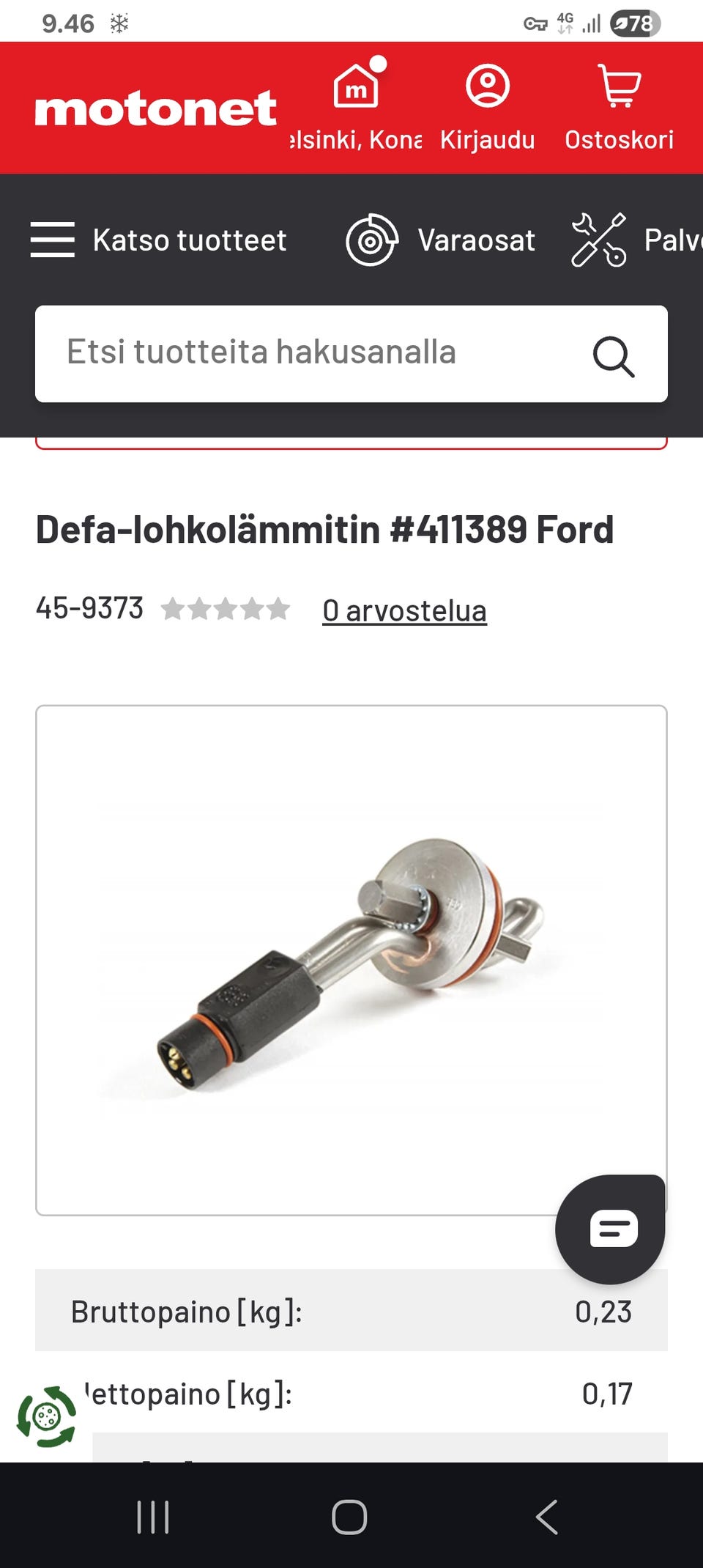The height and width of the screenshot is (1568, 703).
Task: Go to the Varaosat section
Action: [441, 240]
